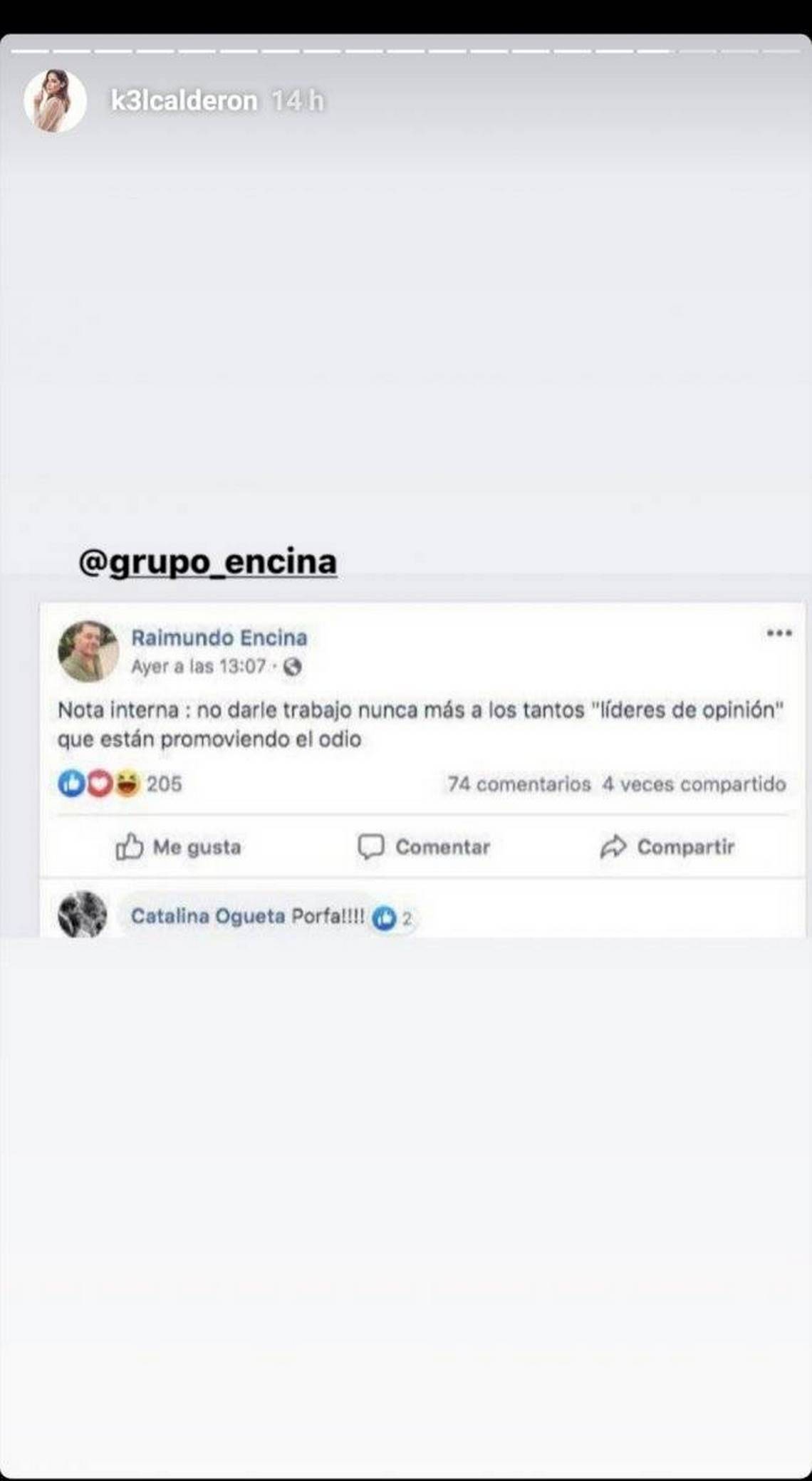Tap the k3lcalderon username

click(184, 101)
